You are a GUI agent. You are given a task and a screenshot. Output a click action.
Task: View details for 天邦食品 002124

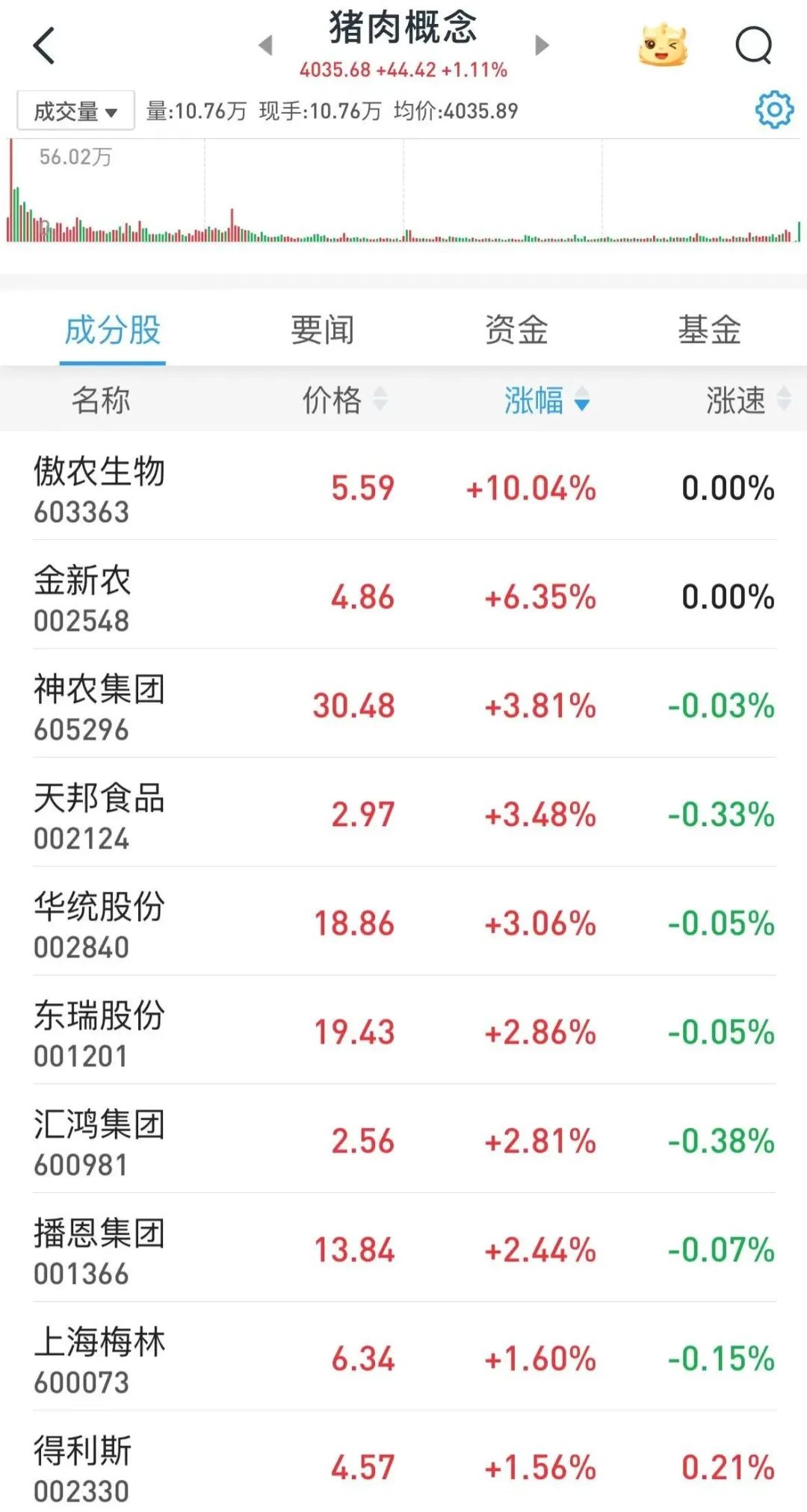pos(403,814)
